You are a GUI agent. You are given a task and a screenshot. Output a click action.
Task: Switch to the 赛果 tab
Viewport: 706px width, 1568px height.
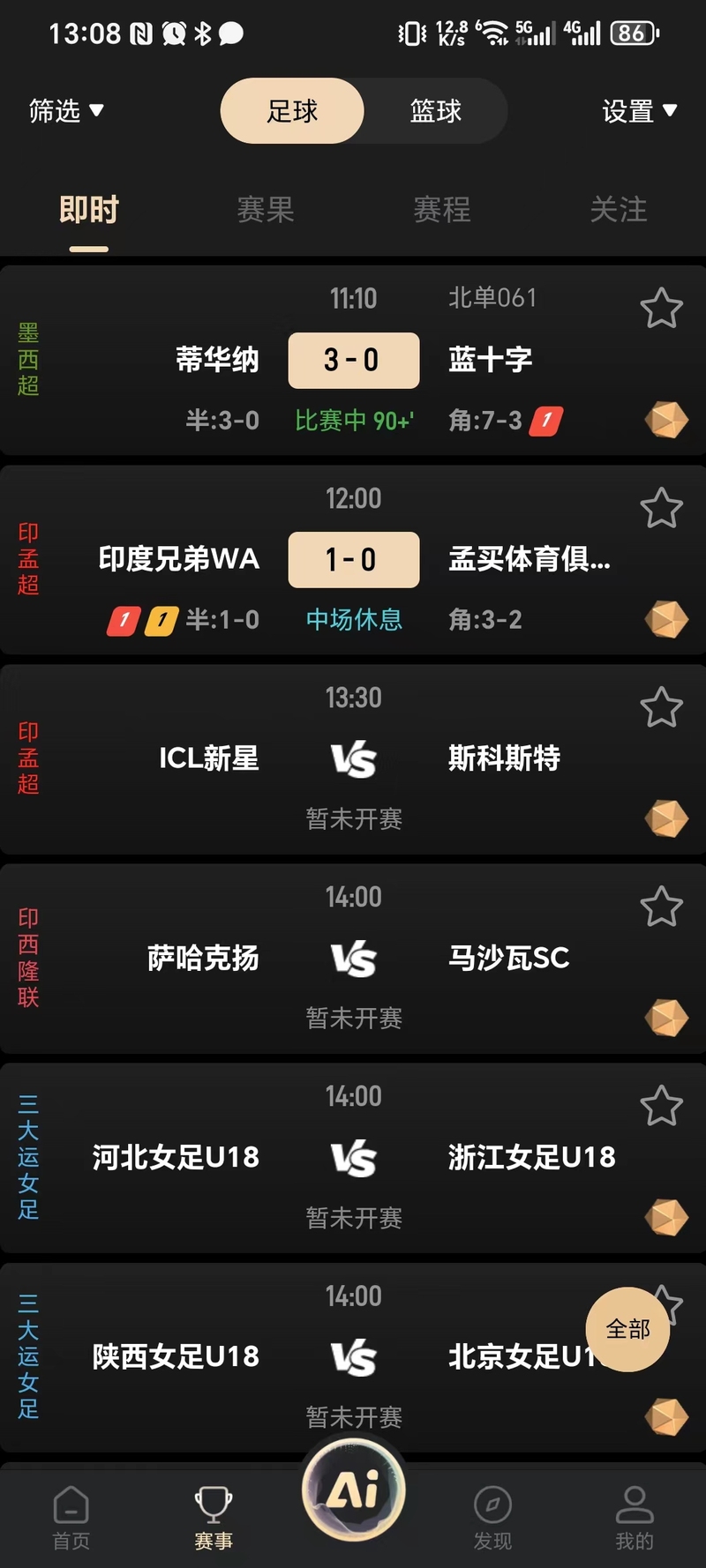(265, 210)
